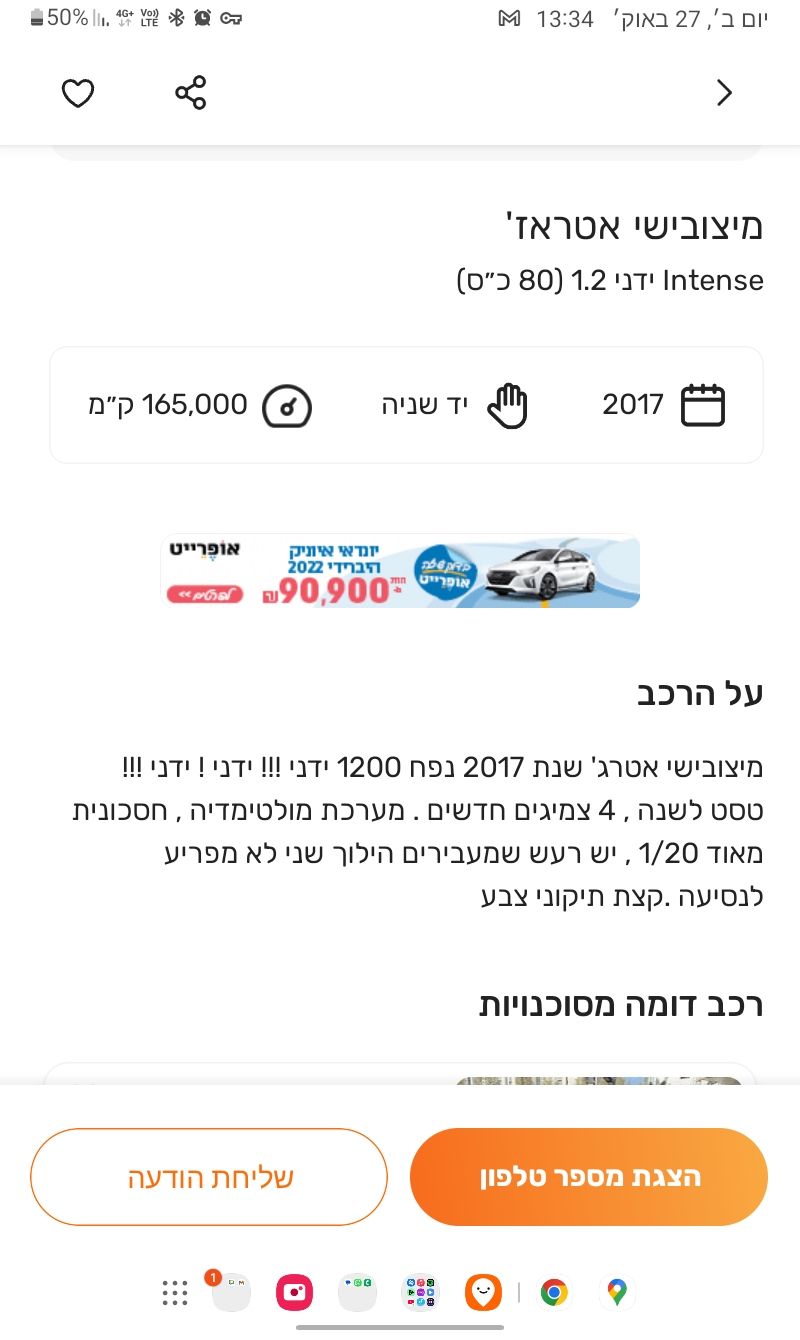The width and height of the screenshot is (800, 1340).
Task: Open the app drawer grid
Action: (x=175, y=1293)
